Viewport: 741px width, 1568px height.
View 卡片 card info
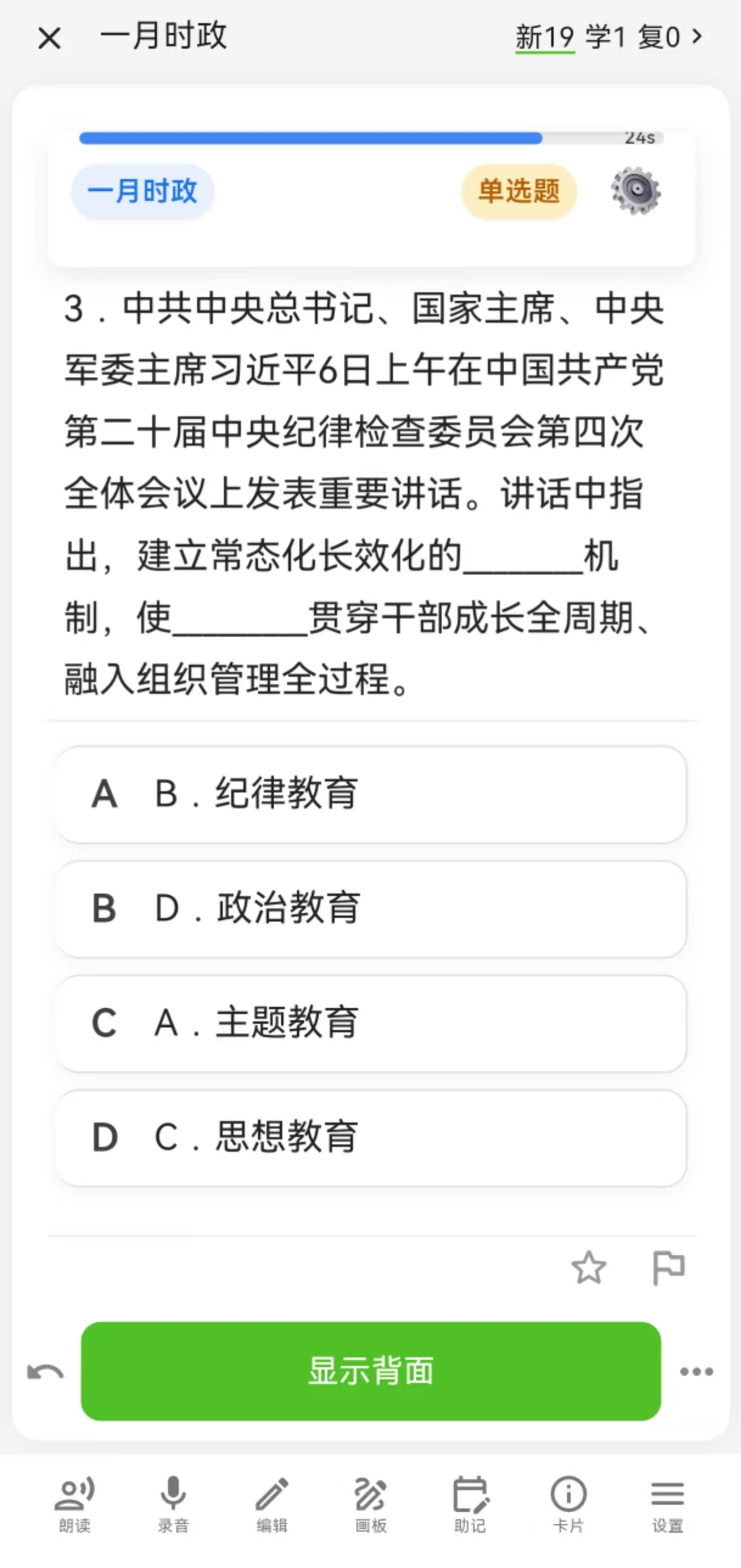[568, 1504]
